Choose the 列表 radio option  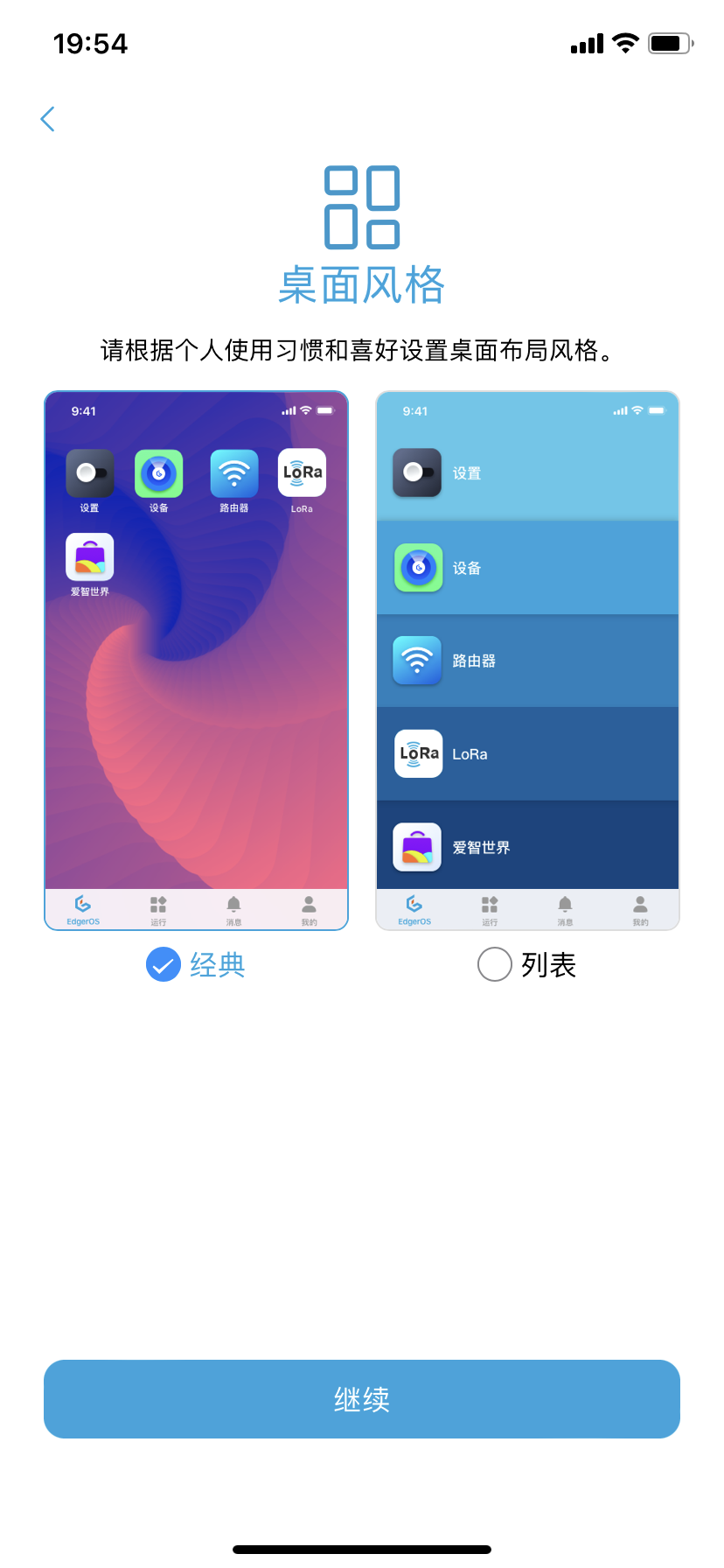[x=495, y=964]
